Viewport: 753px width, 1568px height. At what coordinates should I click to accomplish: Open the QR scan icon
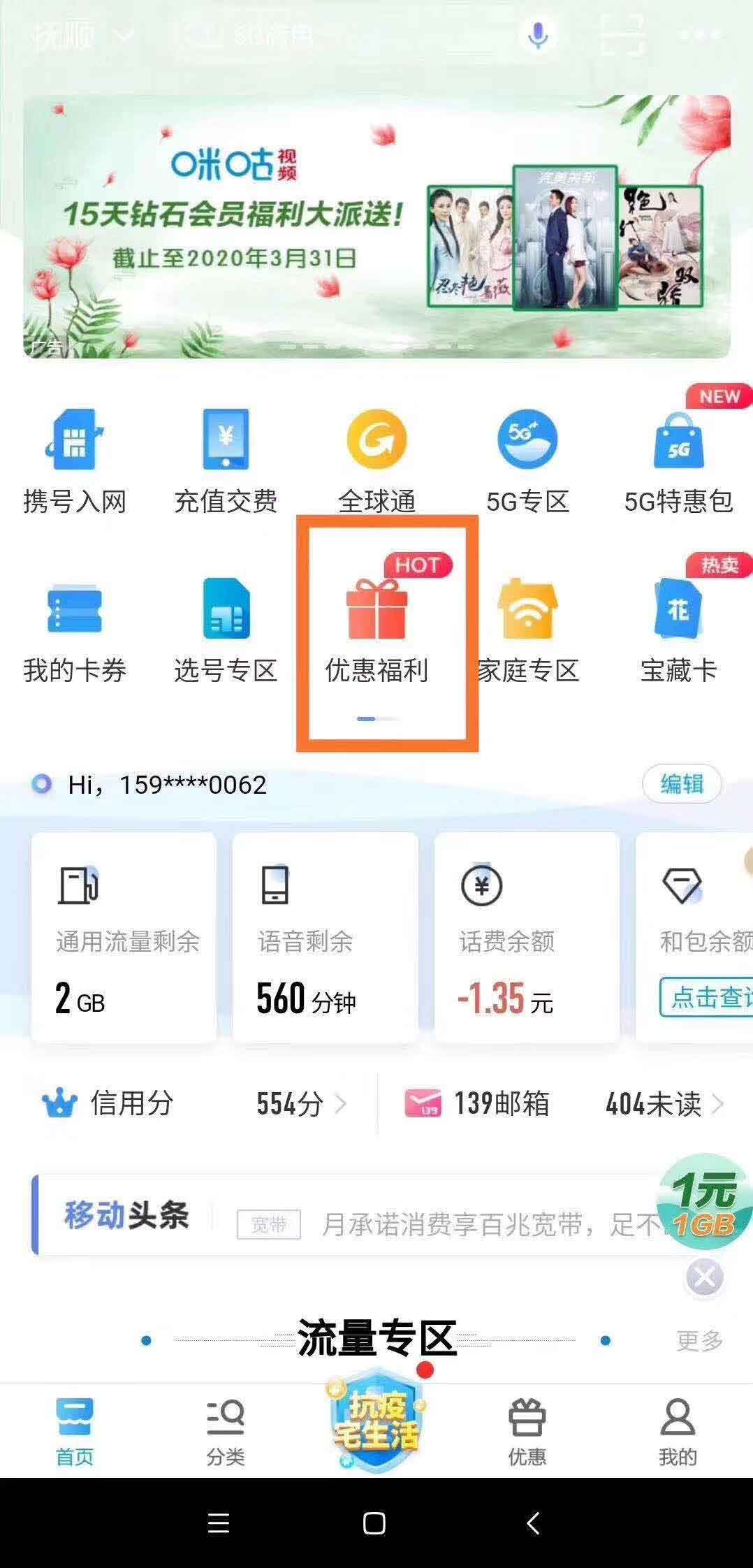tap(622, 34)
